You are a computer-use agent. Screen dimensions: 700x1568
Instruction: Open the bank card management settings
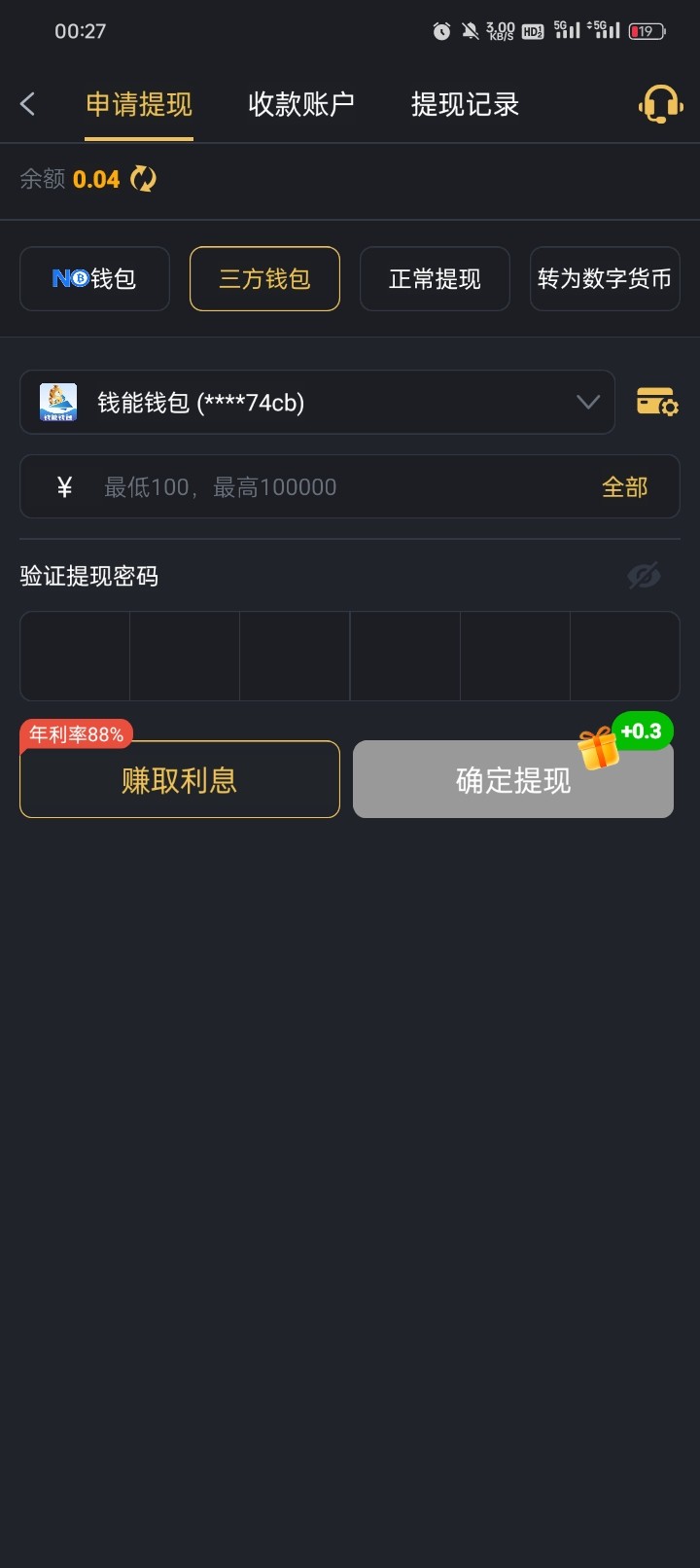655,402
